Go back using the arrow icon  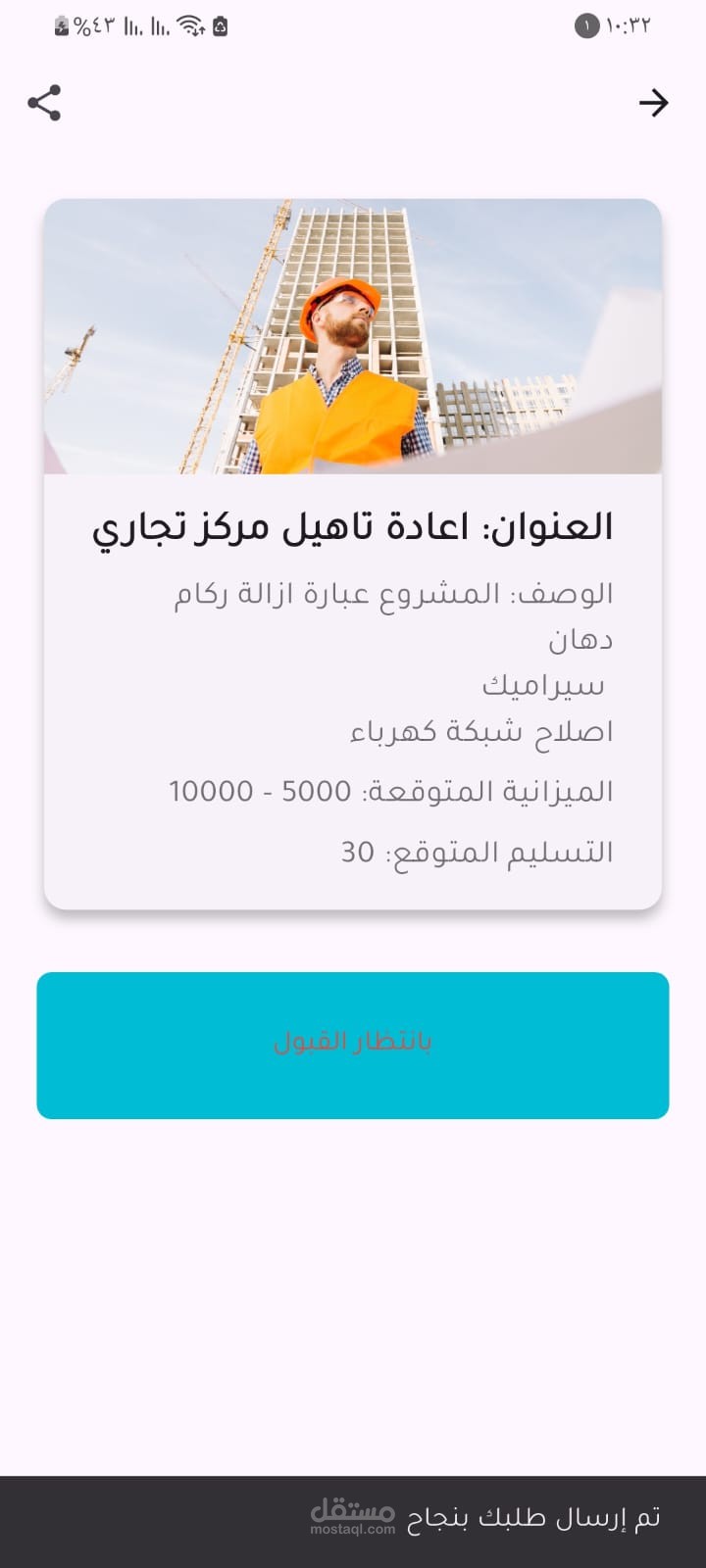point(653,103)
